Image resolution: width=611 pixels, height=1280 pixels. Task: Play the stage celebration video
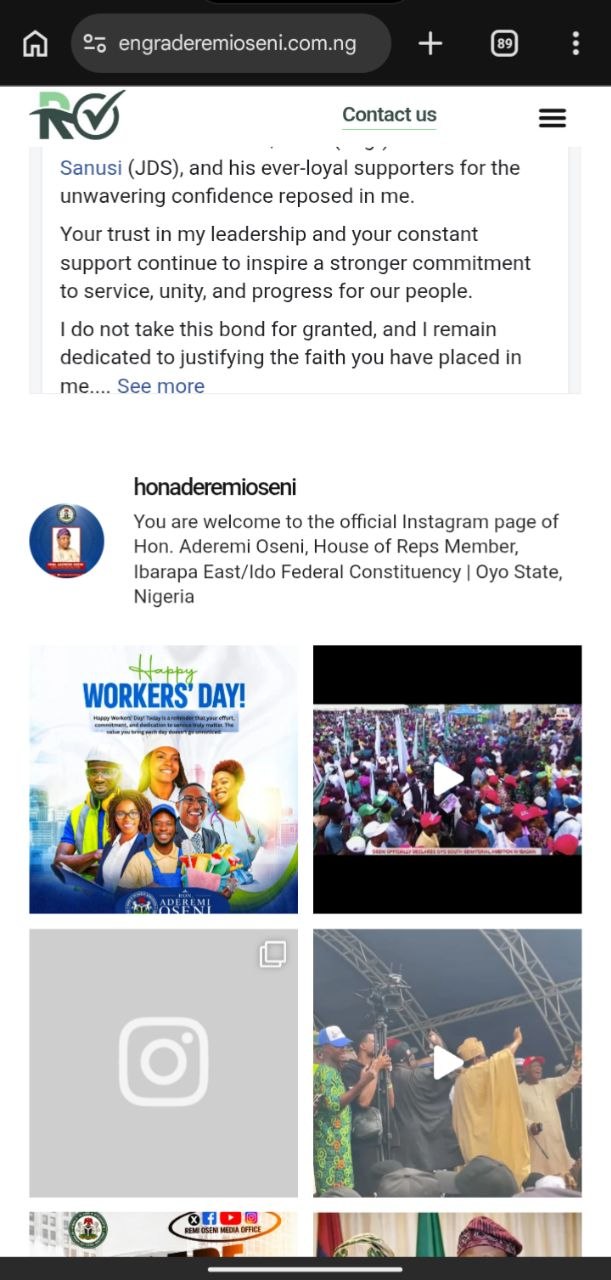(447, 1063)
